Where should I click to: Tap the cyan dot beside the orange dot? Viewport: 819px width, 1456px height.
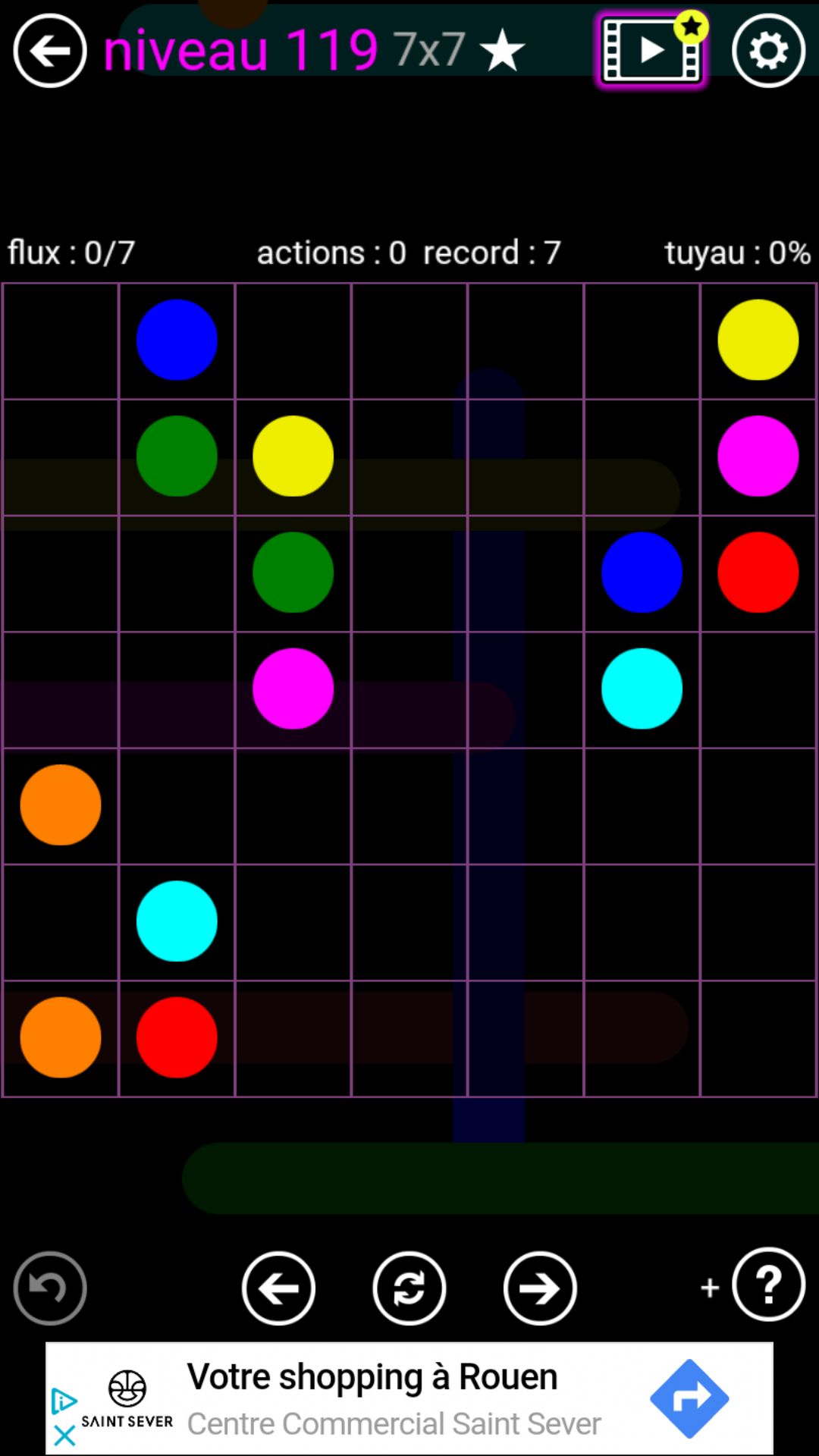point(177,921)
